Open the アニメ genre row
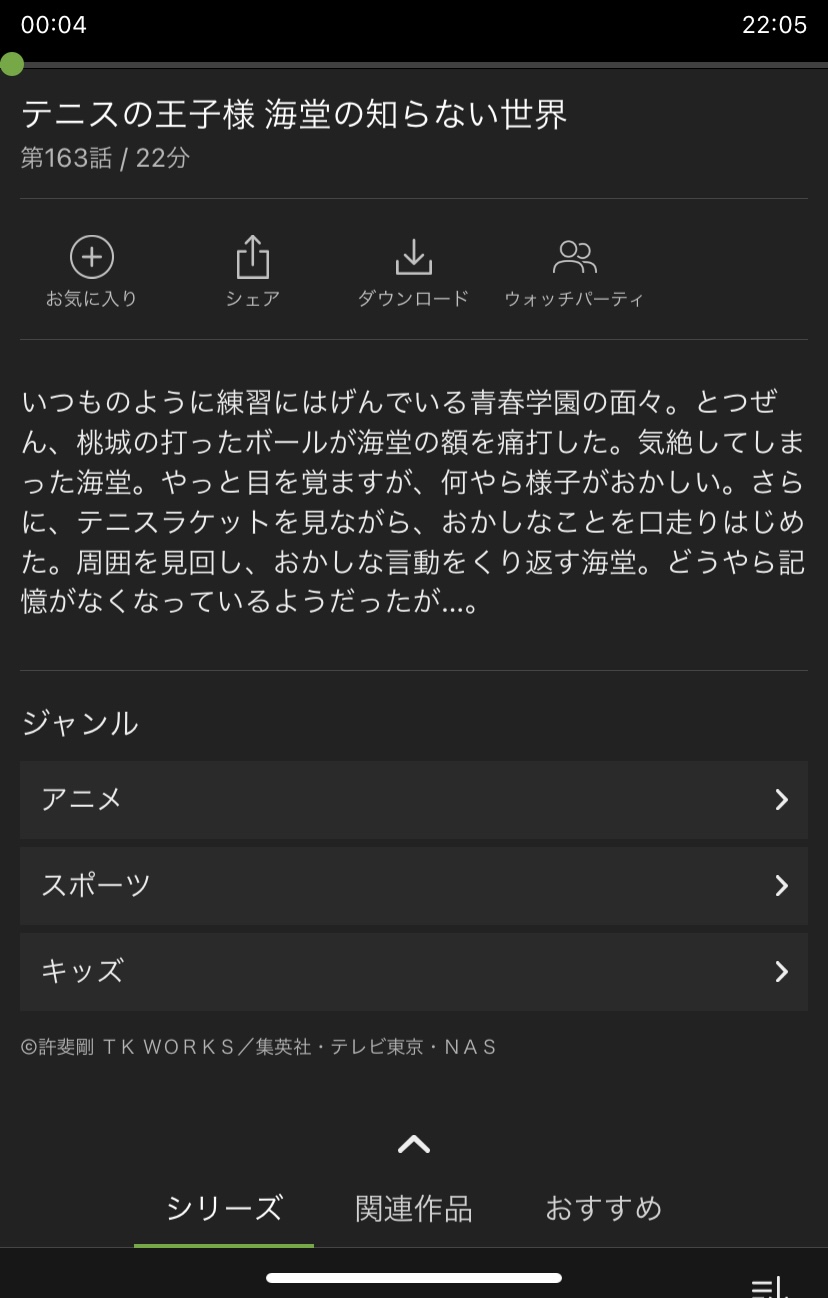 pyautogui.click(x=413, y=800)
